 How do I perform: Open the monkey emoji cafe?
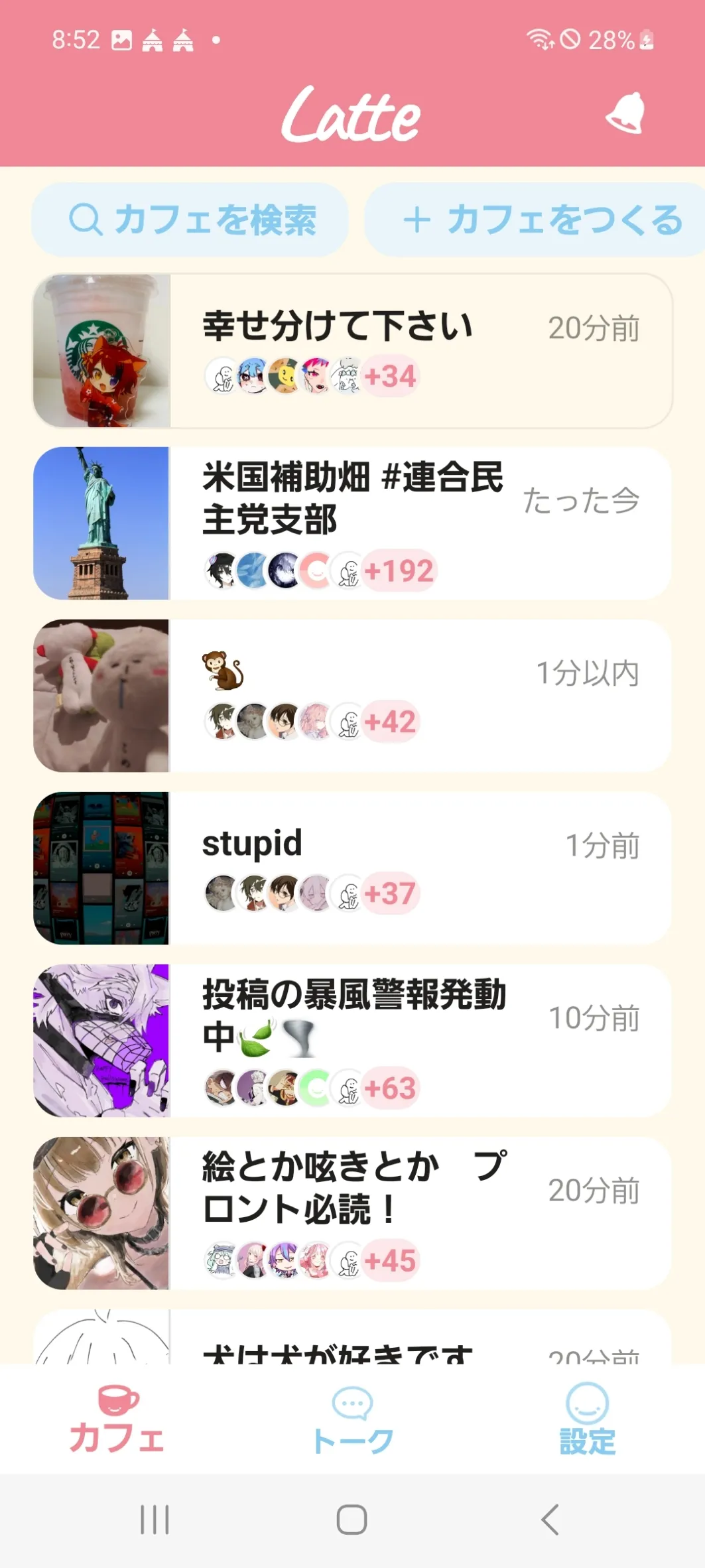[x=353, y=696]
